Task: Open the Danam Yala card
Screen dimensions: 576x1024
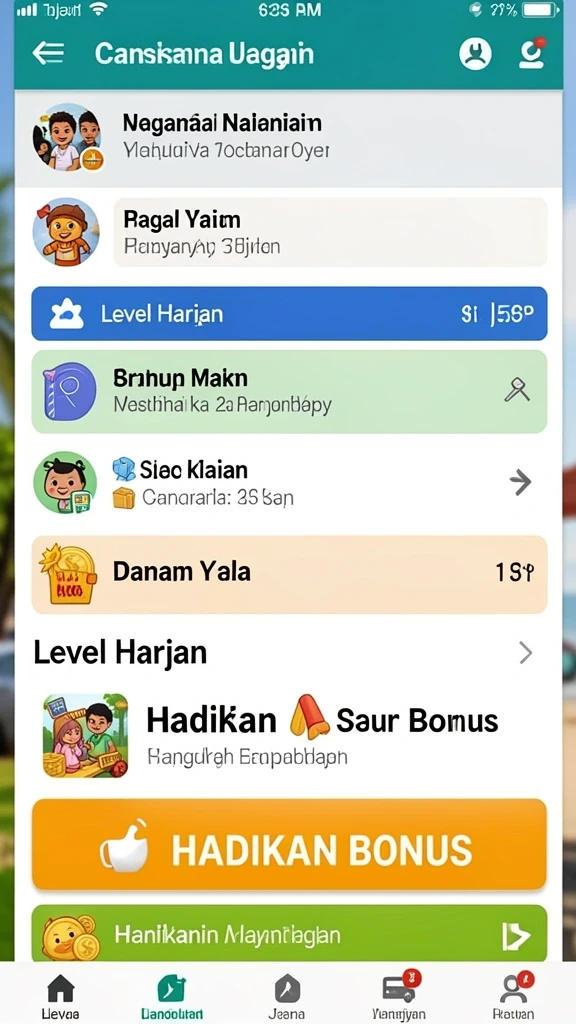Action: (x=289, y=575)
